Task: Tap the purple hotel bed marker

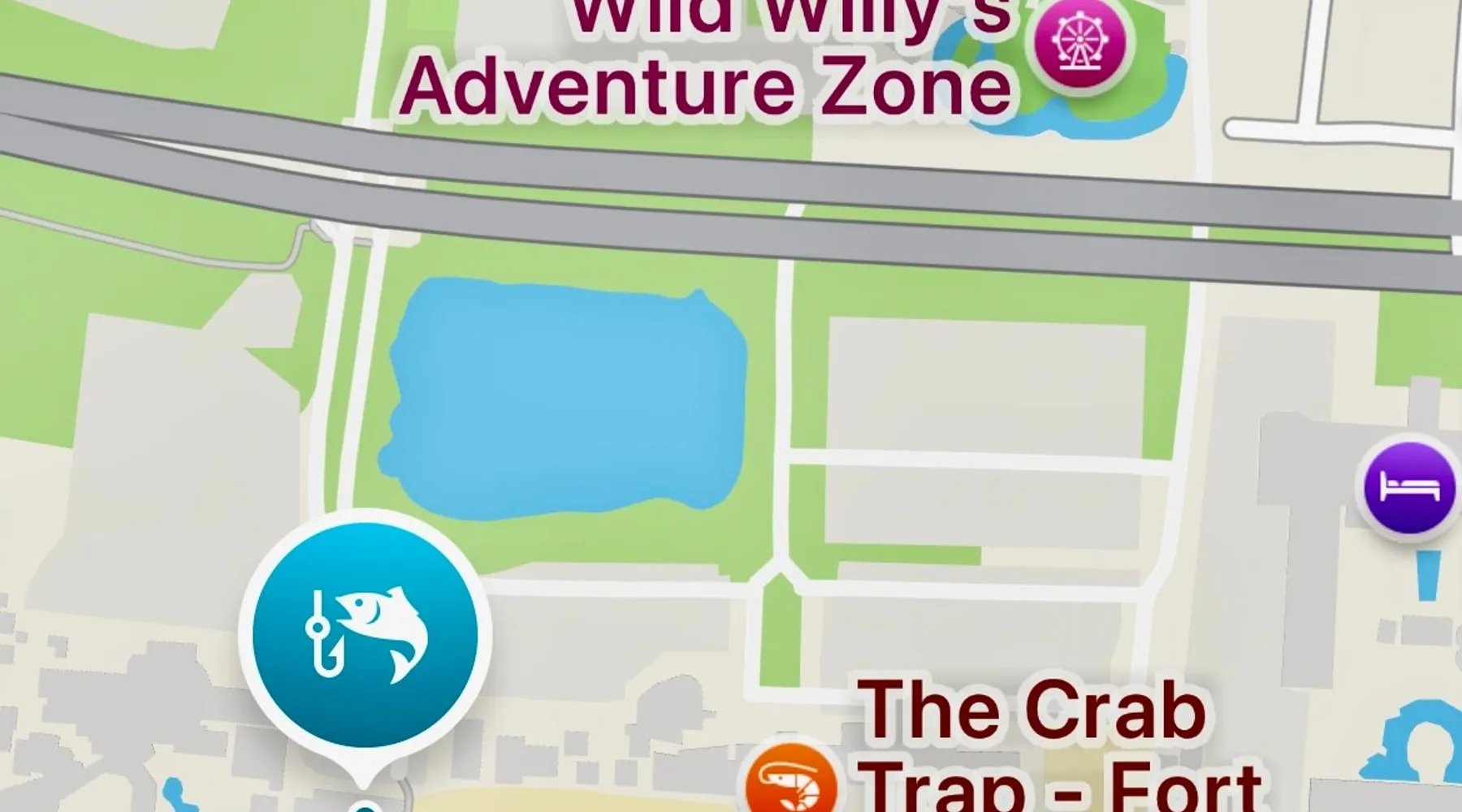Action: point(1410,487)
